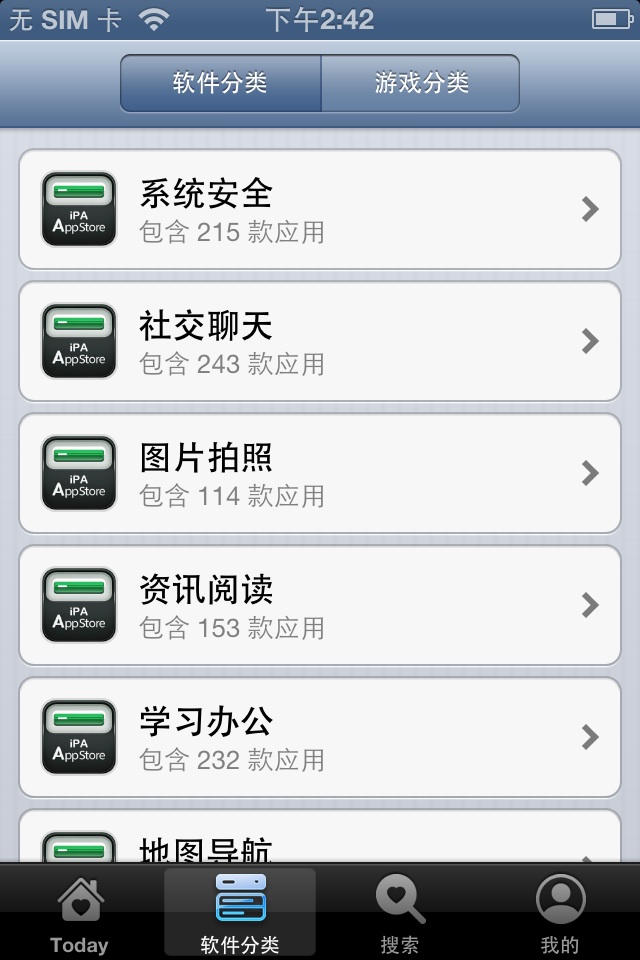Open the 社交聊天 category
The width and height of the screenshot is (640, 960).
point(320,341)
